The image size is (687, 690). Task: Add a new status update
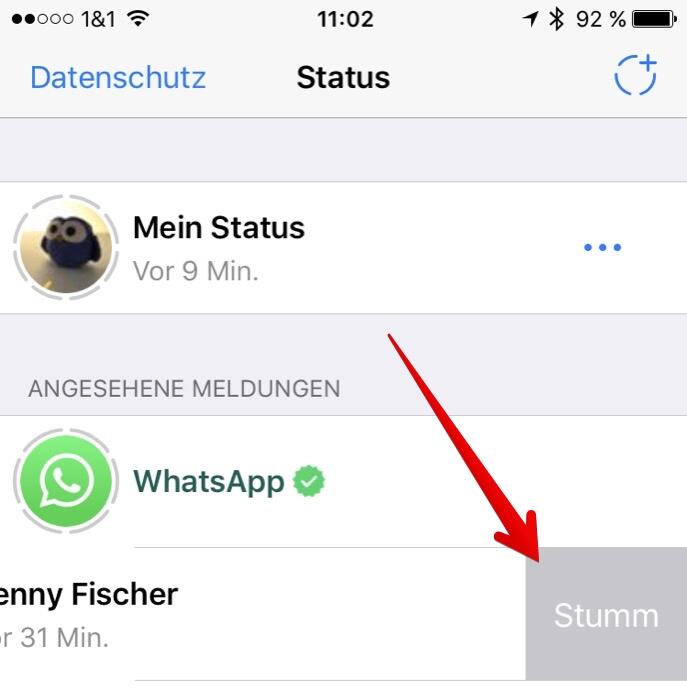coord(635,76)
